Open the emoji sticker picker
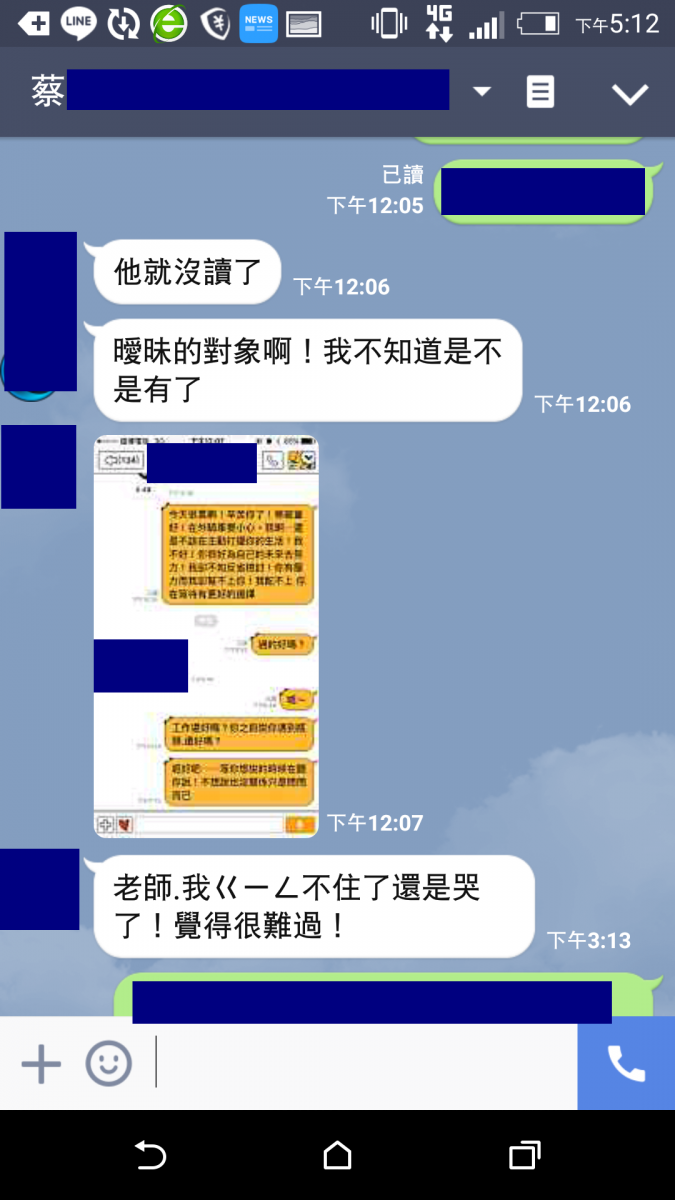The image size is (675, 1200). pyautogui.click(x=108, y=1064)
